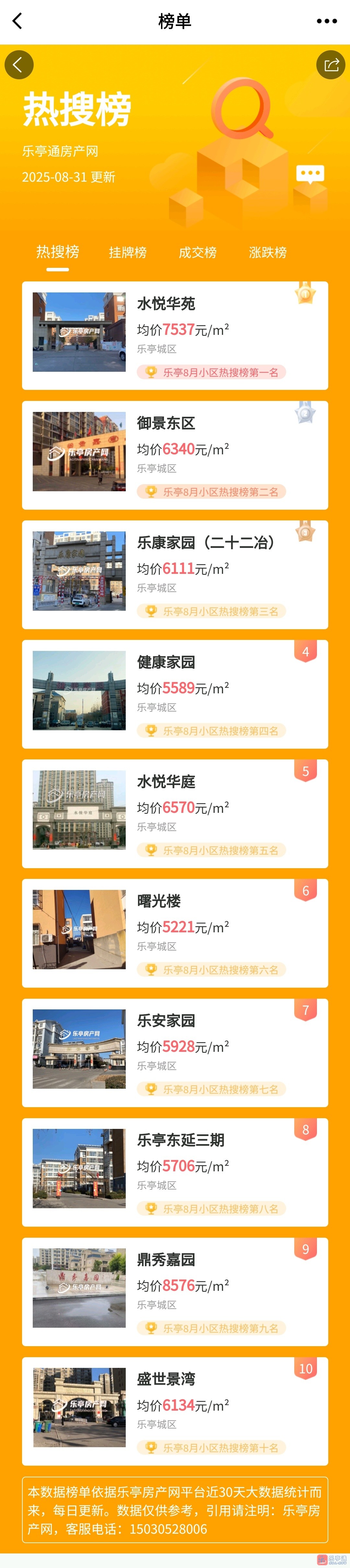View 乐亭东延三期 community details
The height and width of the screenshot is (1568, 350).
click(x=175, y=1172)
